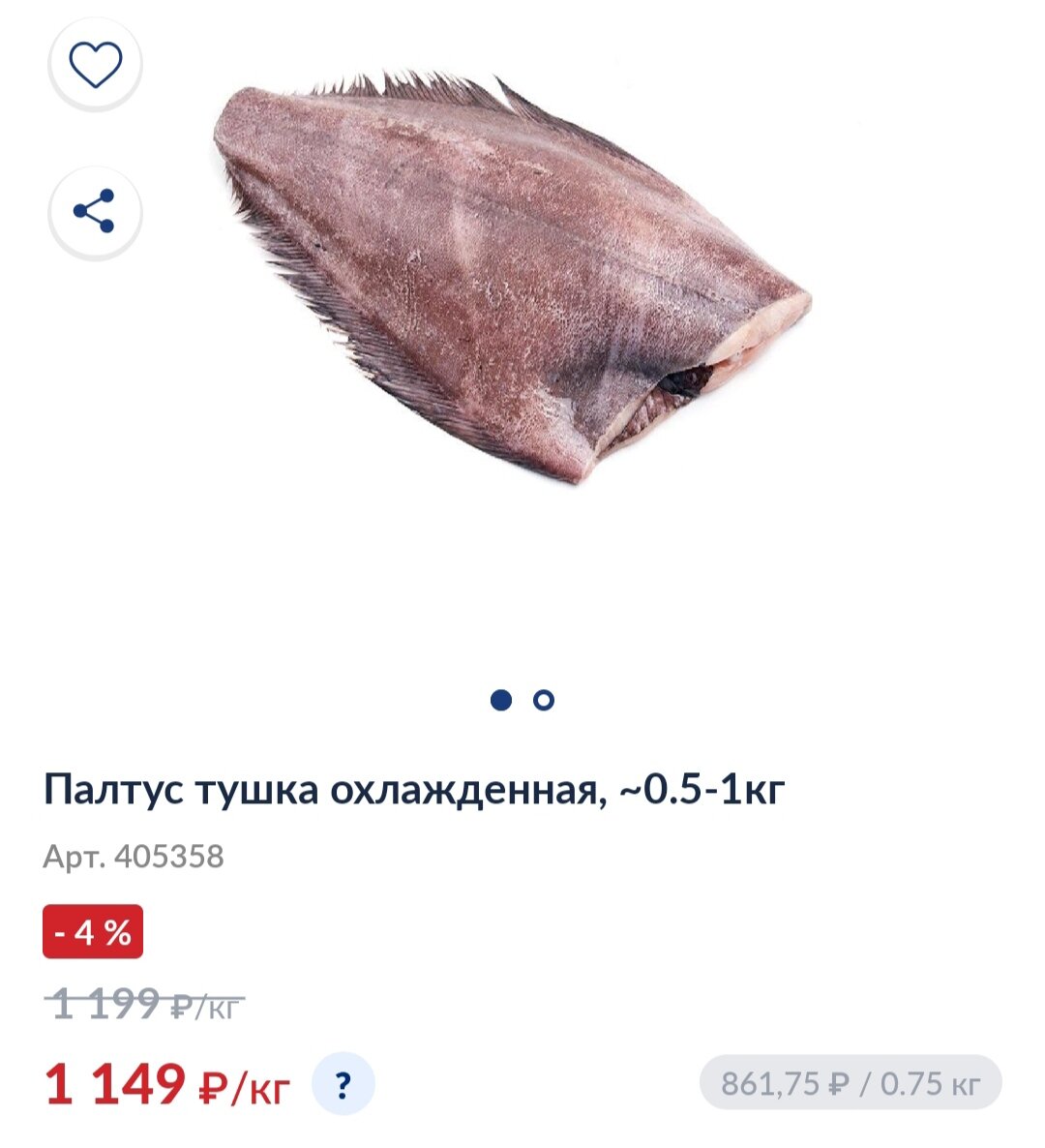Select the first filled carousel indicator

tap(499, 698)
